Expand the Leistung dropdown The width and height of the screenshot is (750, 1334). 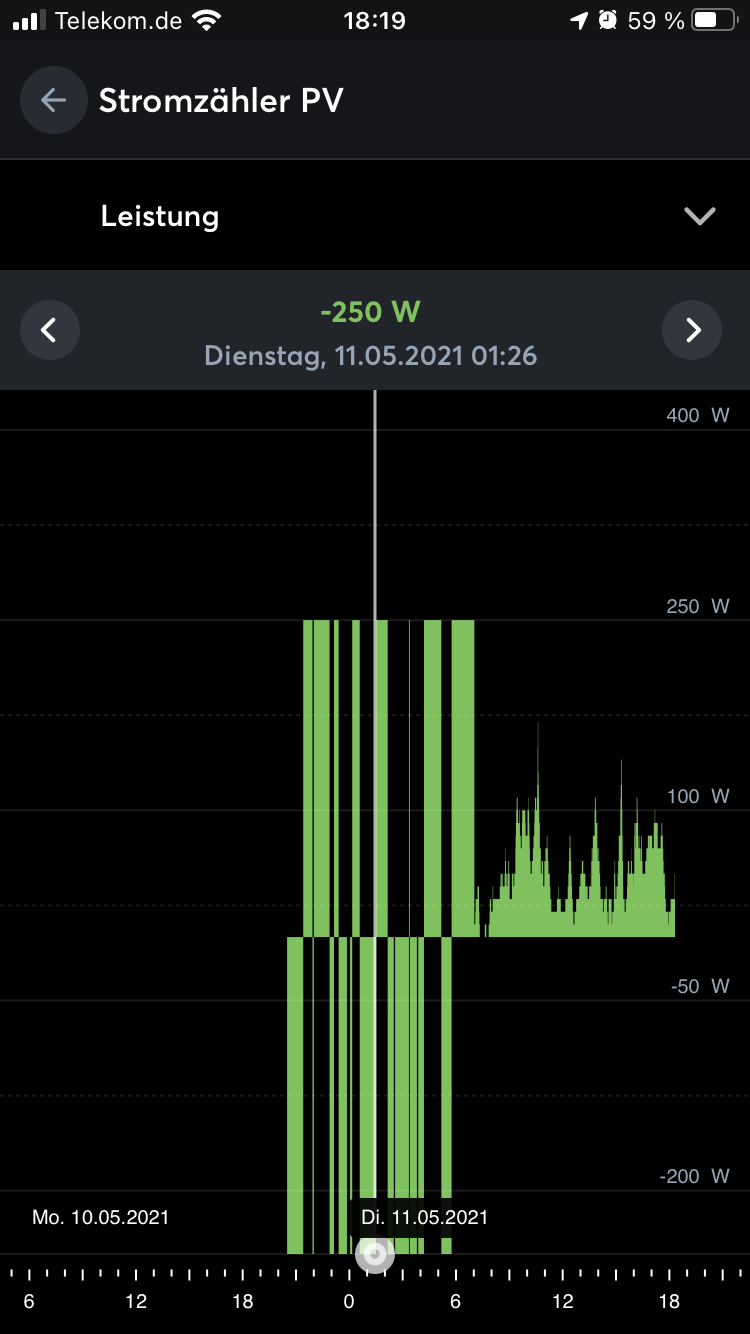699,216
